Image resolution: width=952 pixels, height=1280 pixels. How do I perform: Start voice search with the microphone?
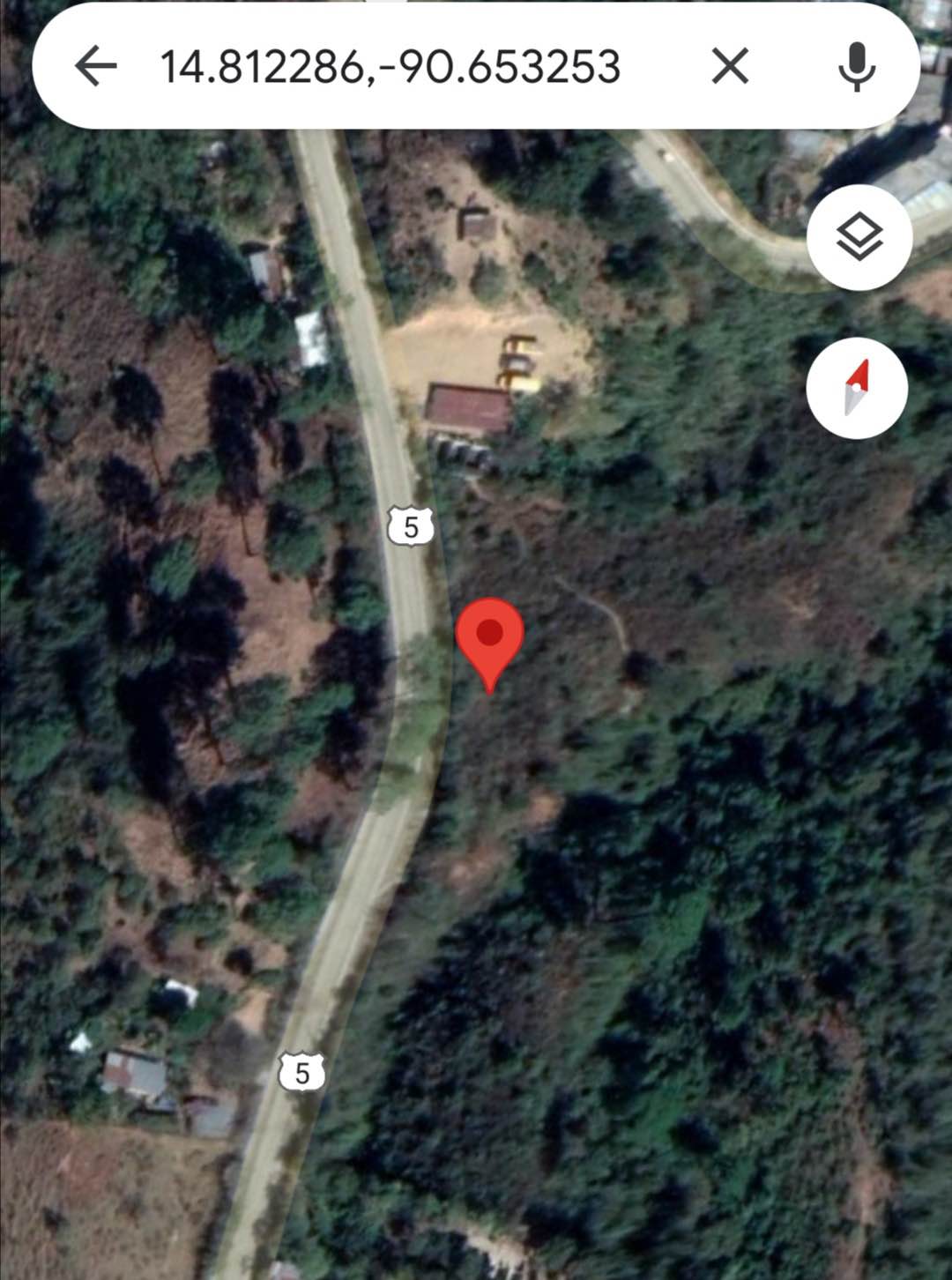tap(856, 67)
